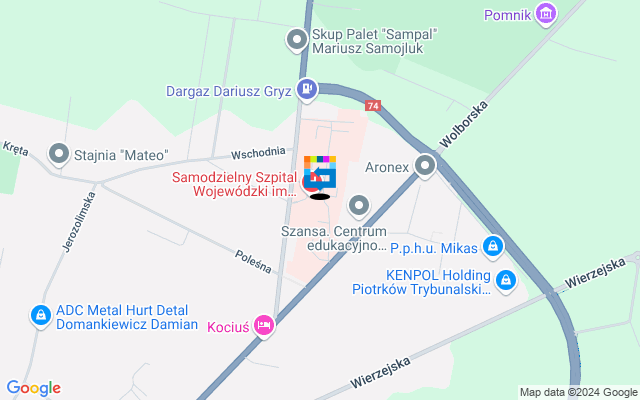Select the Samodzielny Szpital Wojewódzki hospital marker
The width and height of the screenshot is (640, 400).
click(x=312, y=183)
